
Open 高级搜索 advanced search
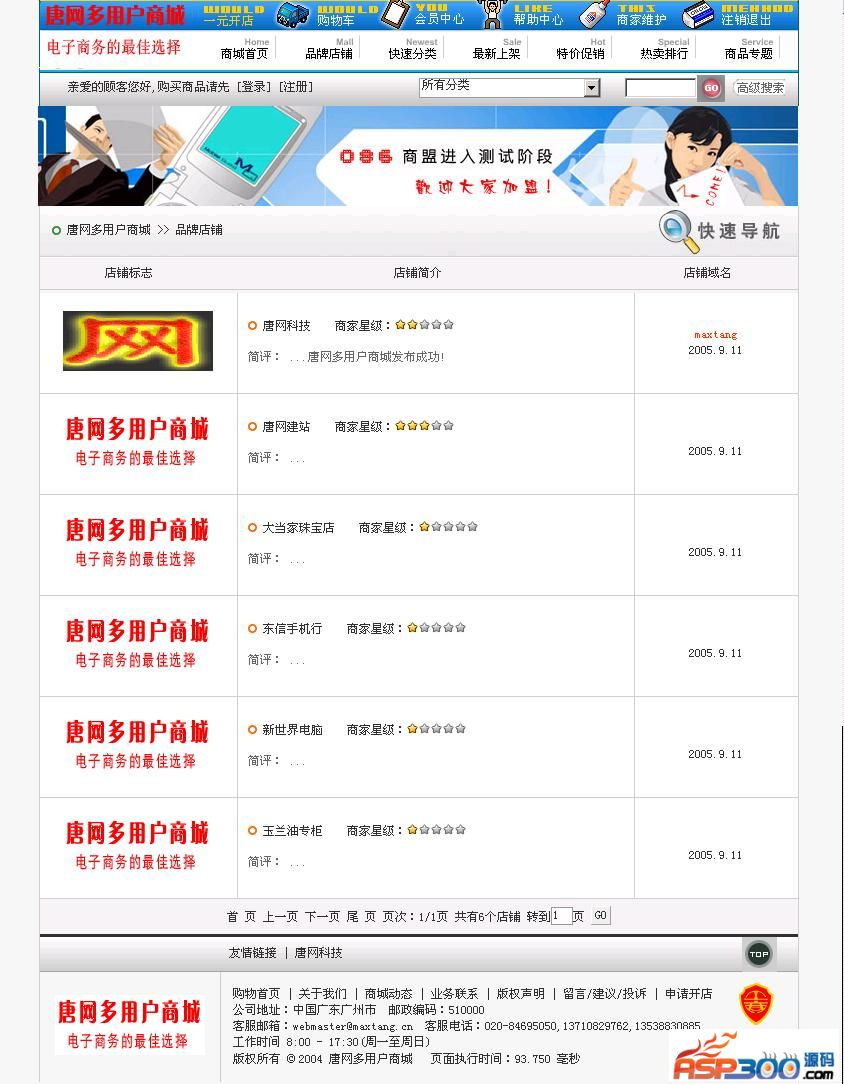pos(760,88)
